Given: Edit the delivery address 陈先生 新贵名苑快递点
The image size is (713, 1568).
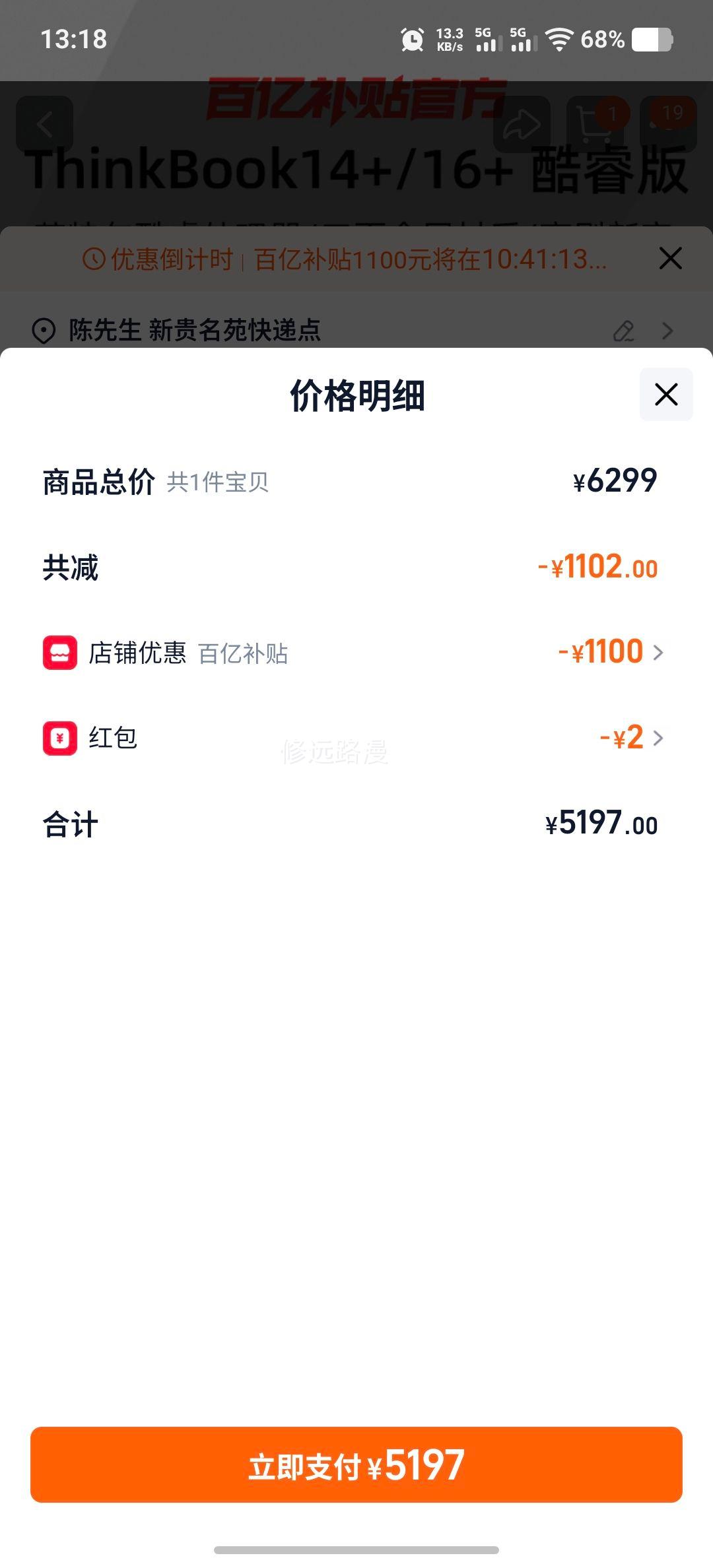Looking at the screenshot, I should coord(624,331).
